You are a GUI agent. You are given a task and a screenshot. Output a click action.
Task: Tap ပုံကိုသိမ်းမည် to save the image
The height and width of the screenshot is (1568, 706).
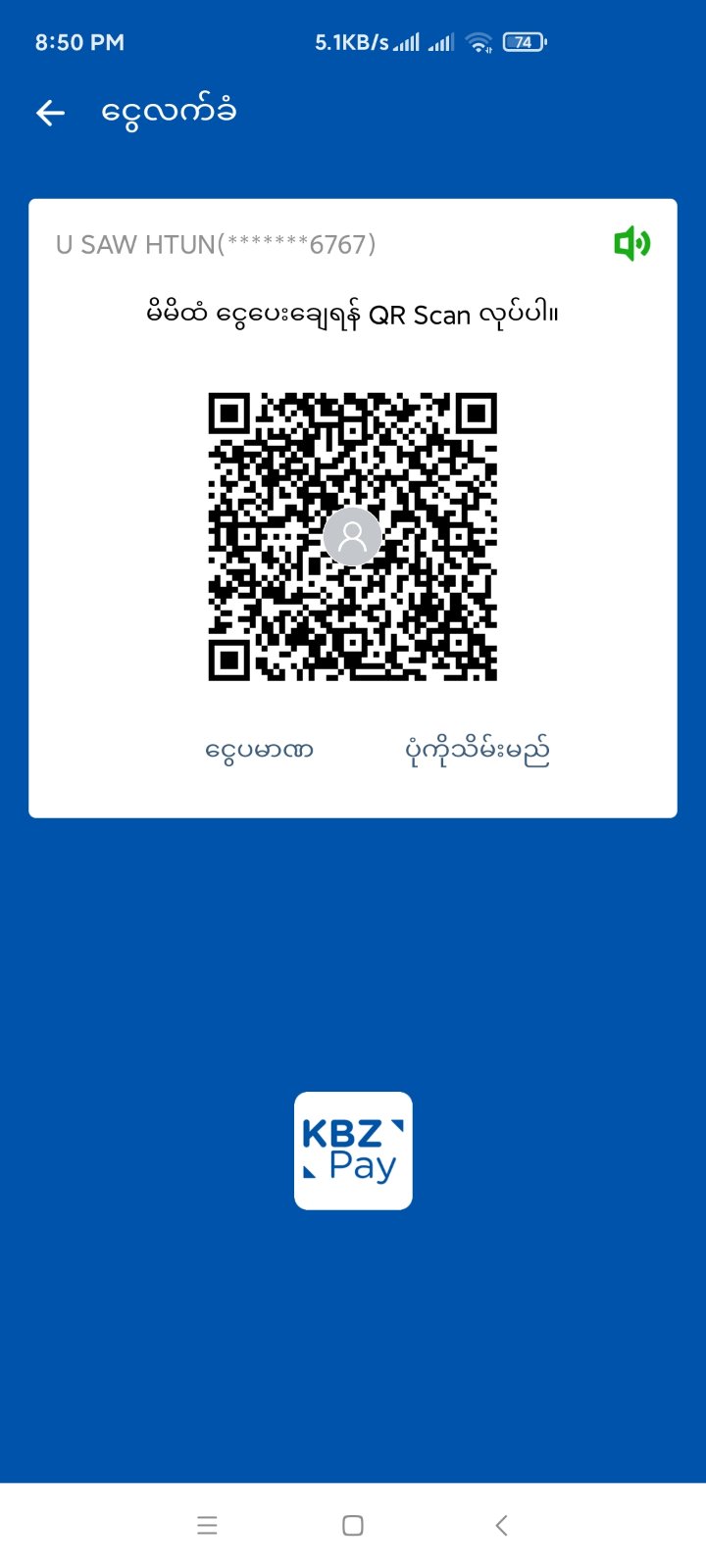[x=478, y=751]
